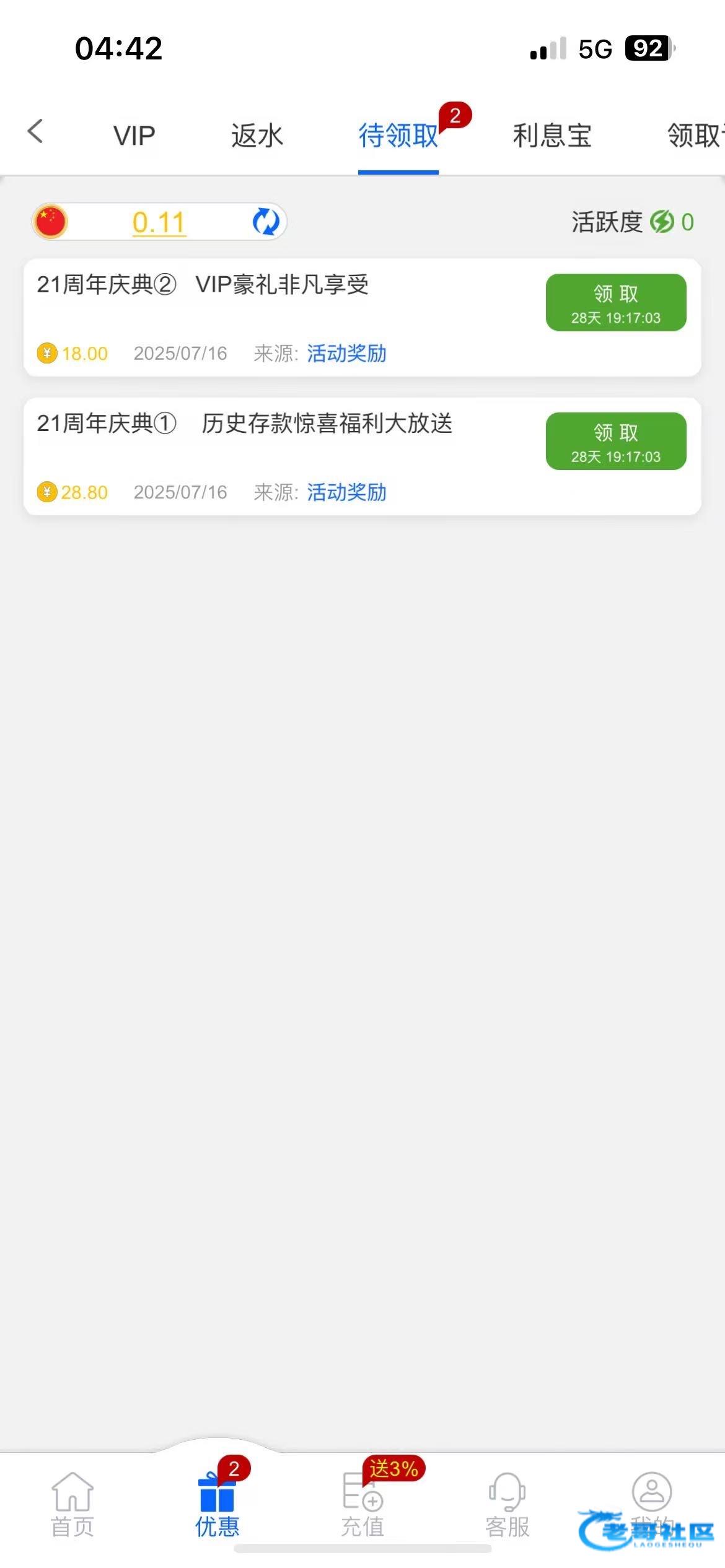
Task: Refresh the 0.11 balance
Action: (266, 221)
